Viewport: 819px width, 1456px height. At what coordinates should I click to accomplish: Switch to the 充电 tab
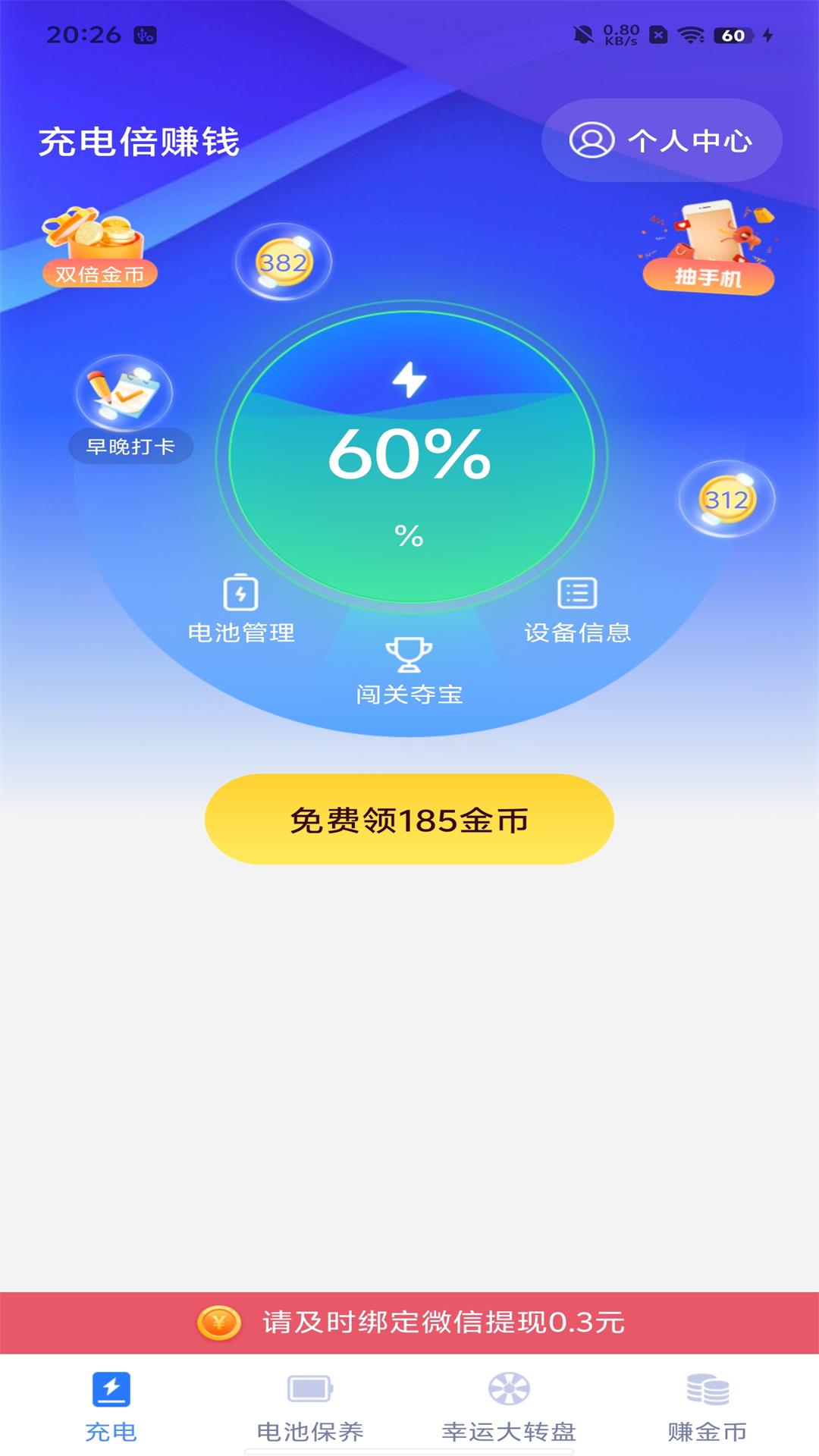tap(111, 1407)
